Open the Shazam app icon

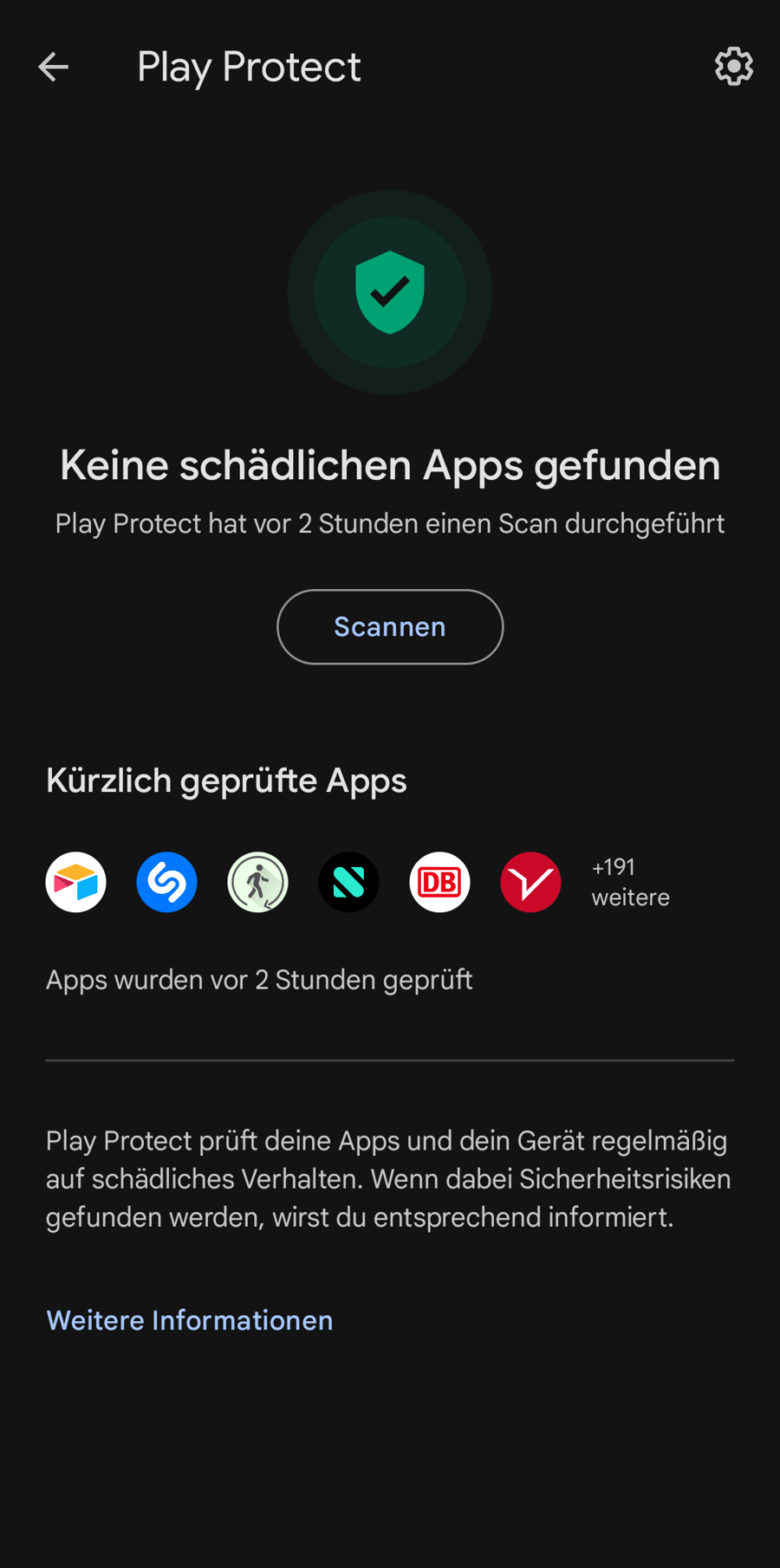point(166,882)
